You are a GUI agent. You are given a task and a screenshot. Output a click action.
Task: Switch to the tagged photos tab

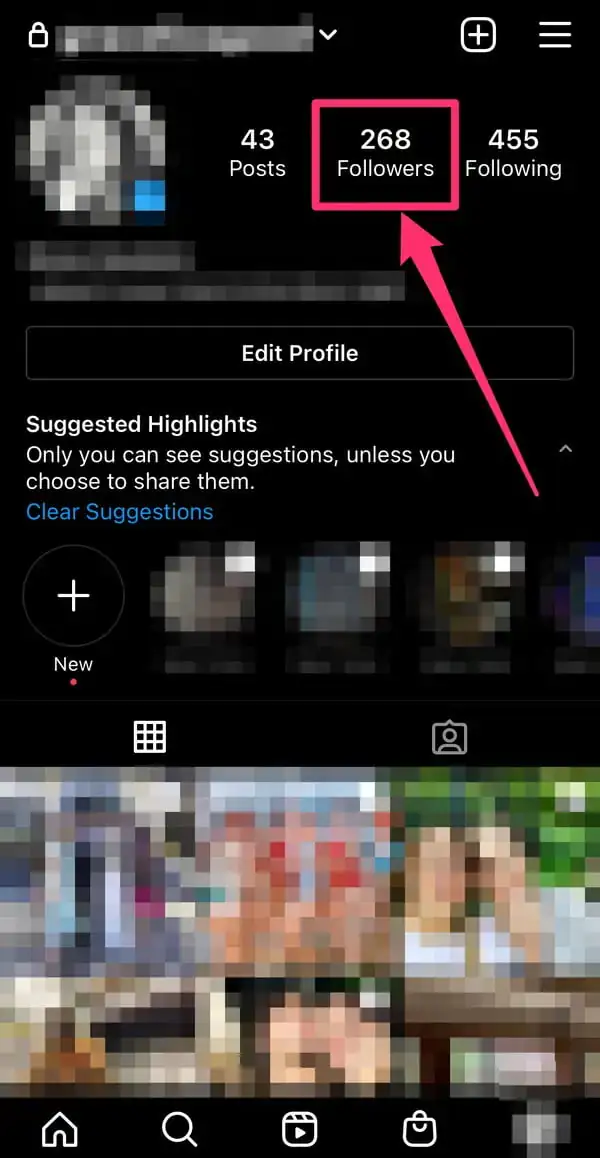point(449,737)
